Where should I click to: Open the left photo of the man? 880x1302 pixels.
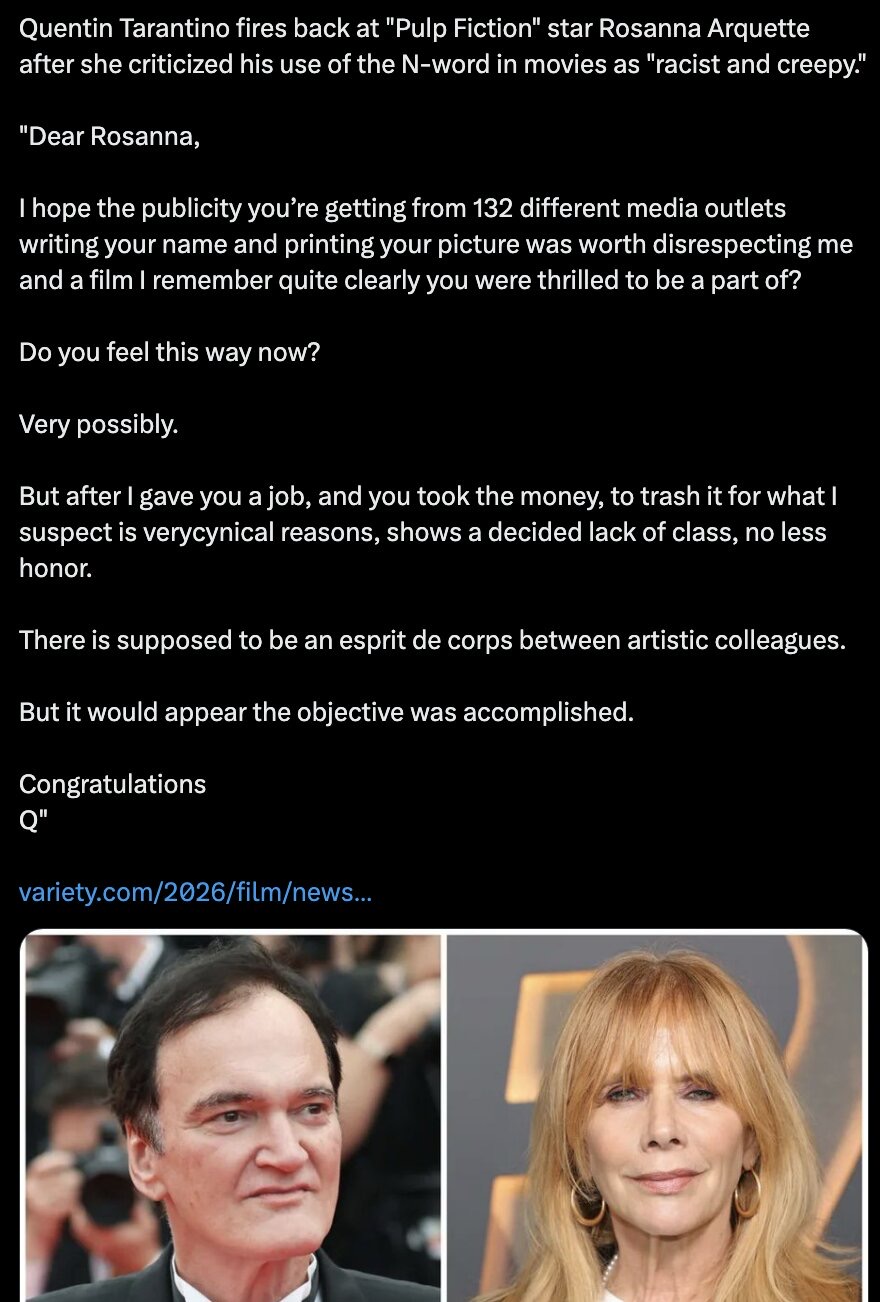[x=231, y=1118]
